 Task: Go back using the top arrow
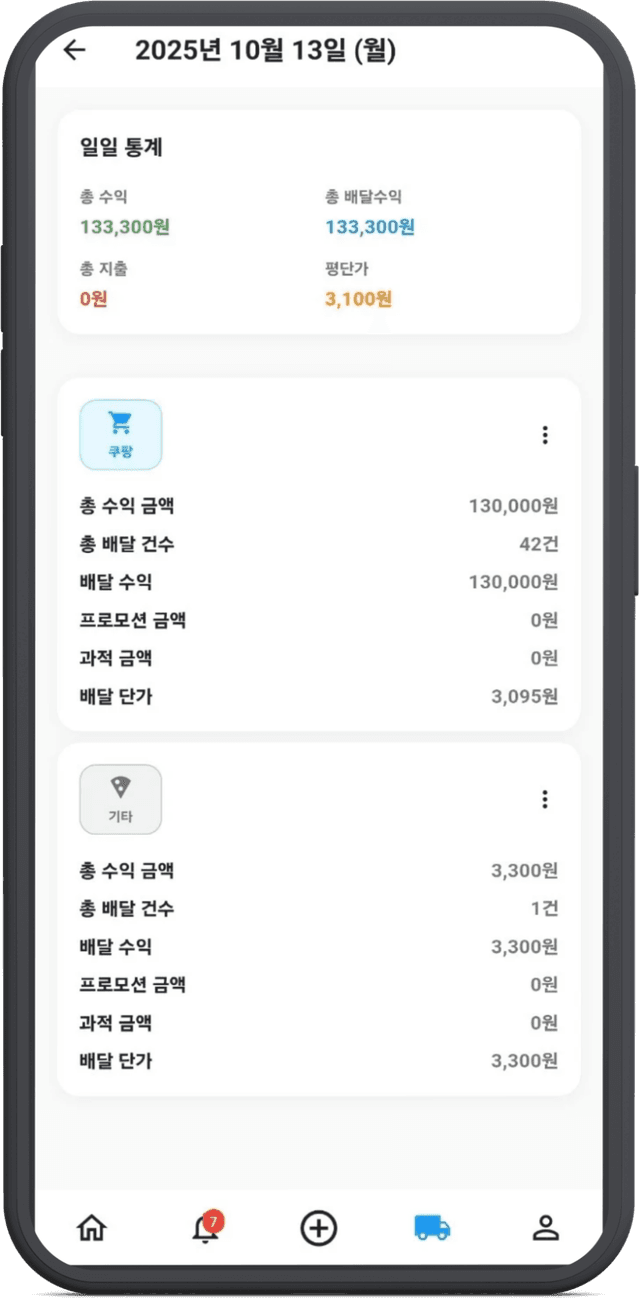click(75, 51)
